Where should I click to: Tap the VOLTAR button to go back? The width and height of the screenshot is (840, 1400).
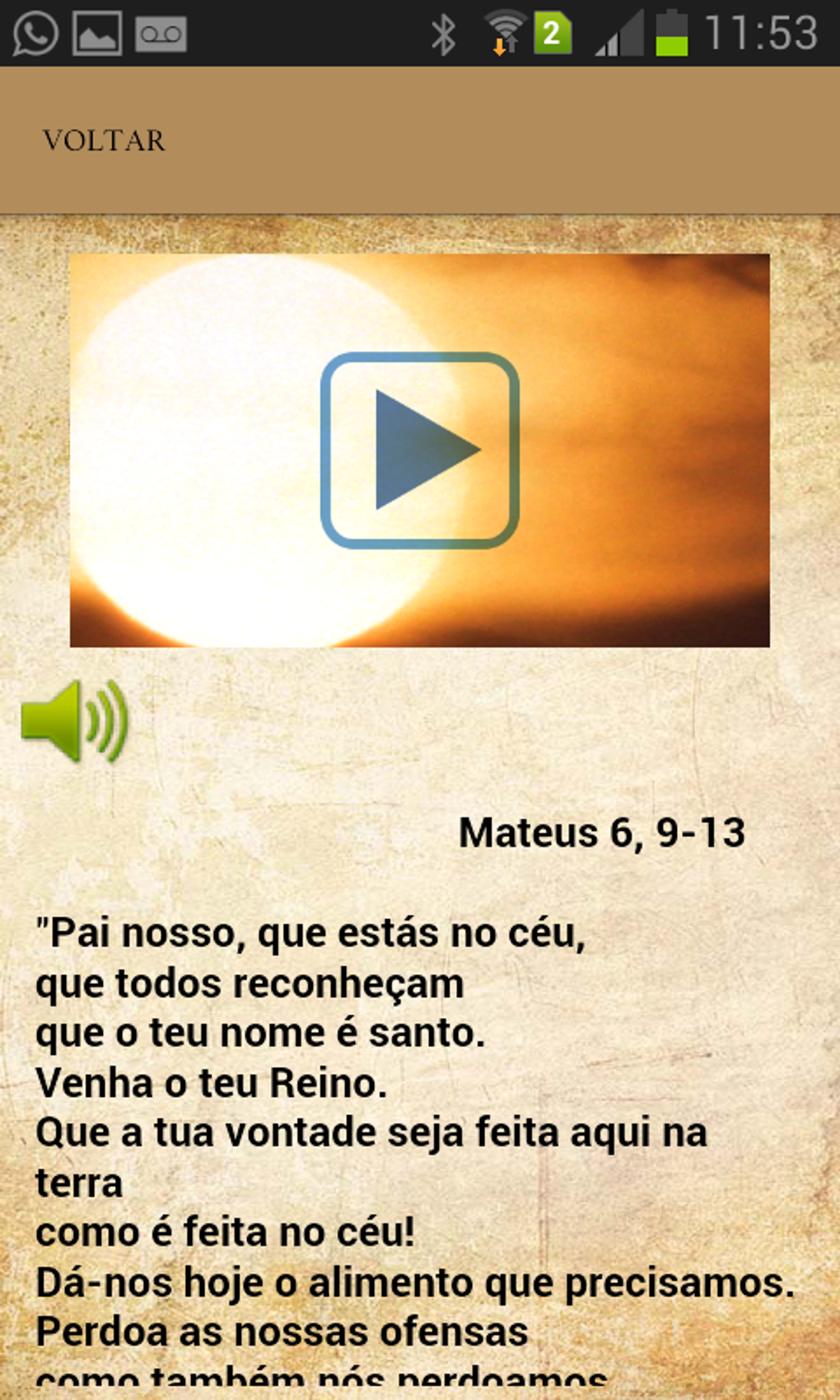pyautogui.click(x=104, y=141)
